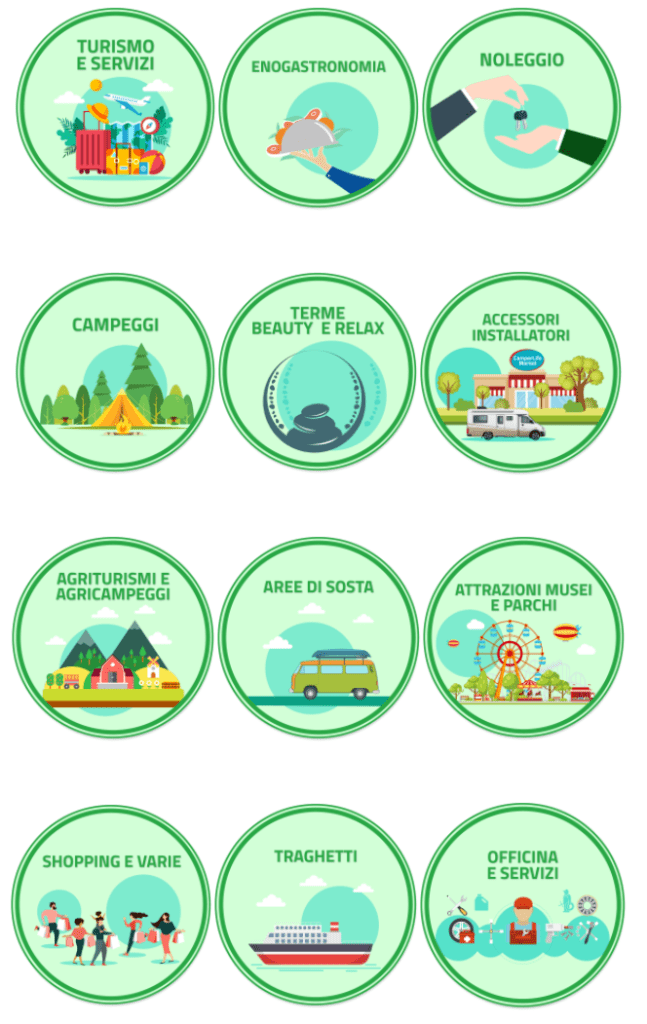Select Accessori Installatori category
The height and width of the screenshot is (1024, 647).
(521, 371)
